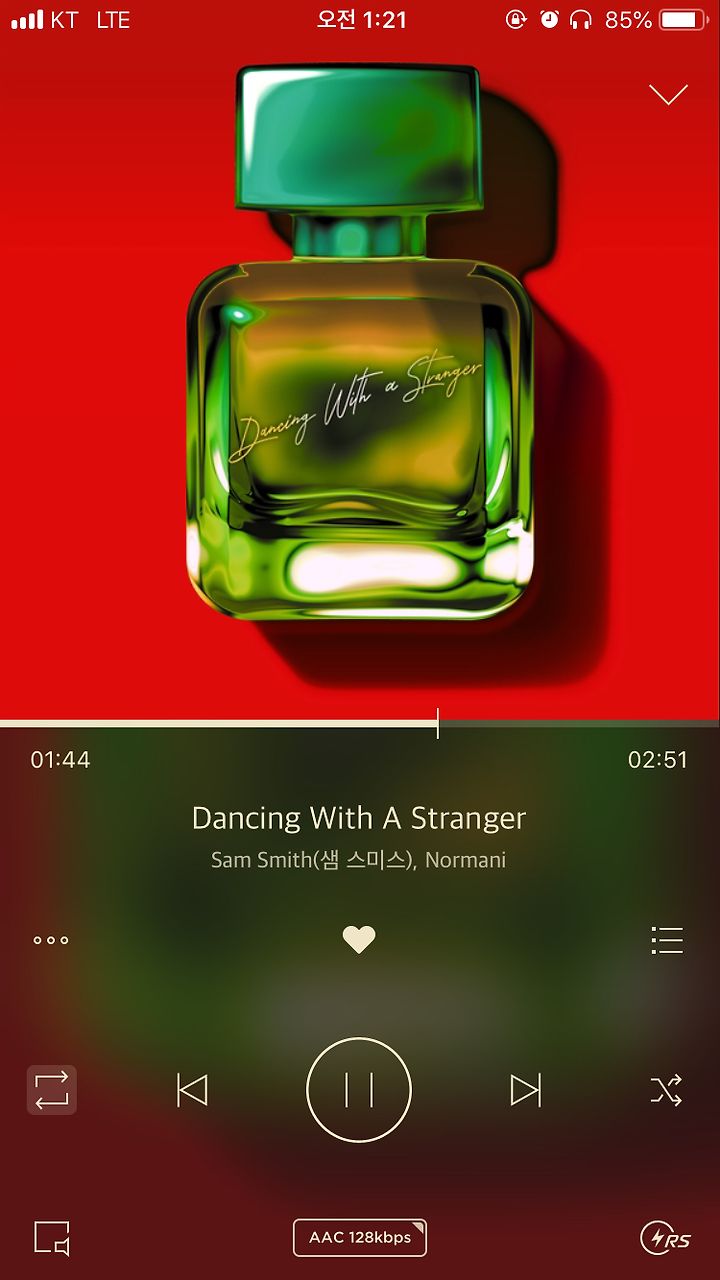Pause the current song
720x1280 pixels.
tap(359, 1090)
